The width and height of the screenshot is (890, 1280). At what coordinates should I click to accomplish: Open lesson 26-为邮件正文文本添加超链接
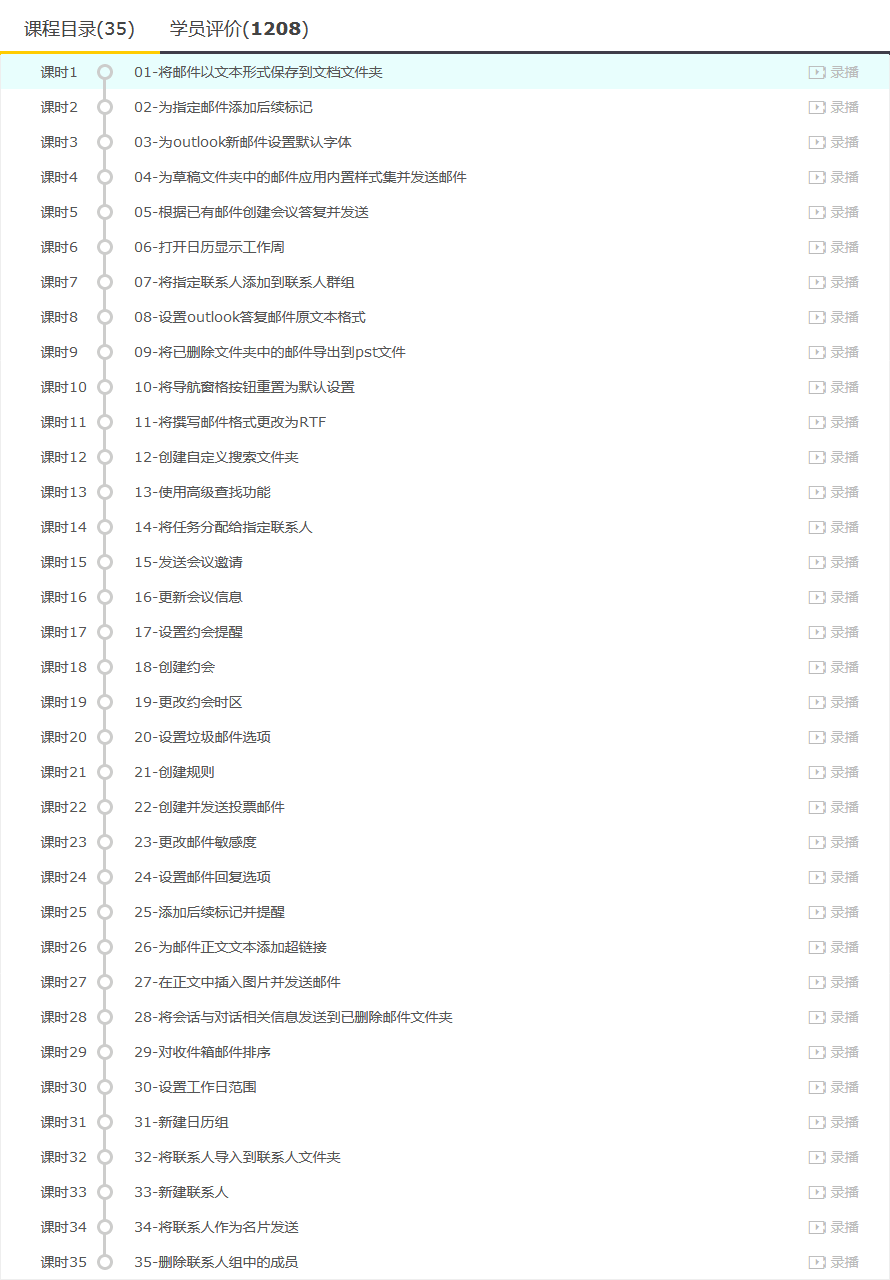click(230, 947)
